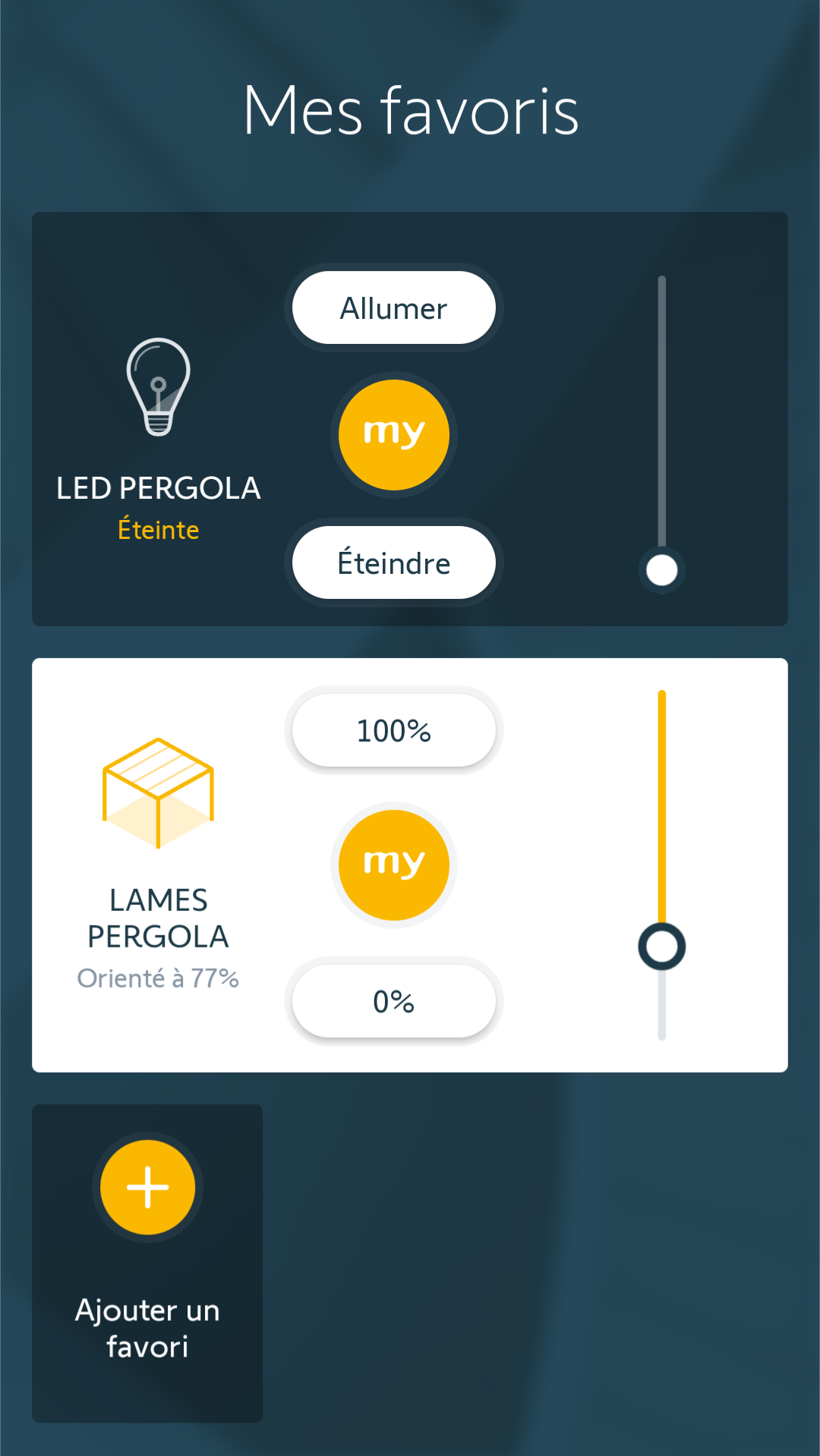This screenshot has width=820, height=1456.
Task: Tap the LAMES PERGOLA orientation slider
Action: click(661, 946)
